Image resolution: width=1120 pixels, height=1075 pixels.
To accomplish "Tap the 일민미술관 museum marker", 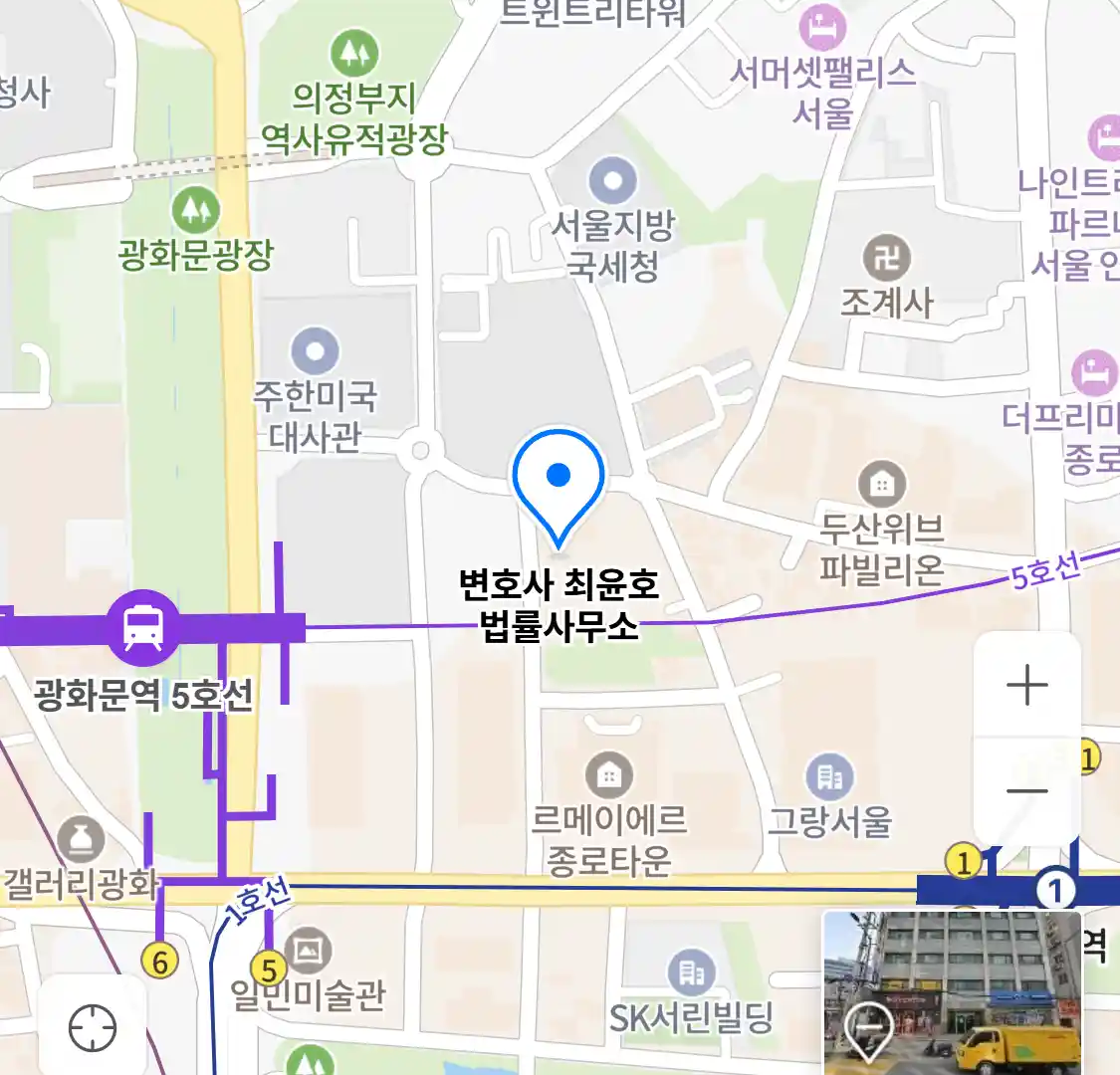I will tap(308, 953).
